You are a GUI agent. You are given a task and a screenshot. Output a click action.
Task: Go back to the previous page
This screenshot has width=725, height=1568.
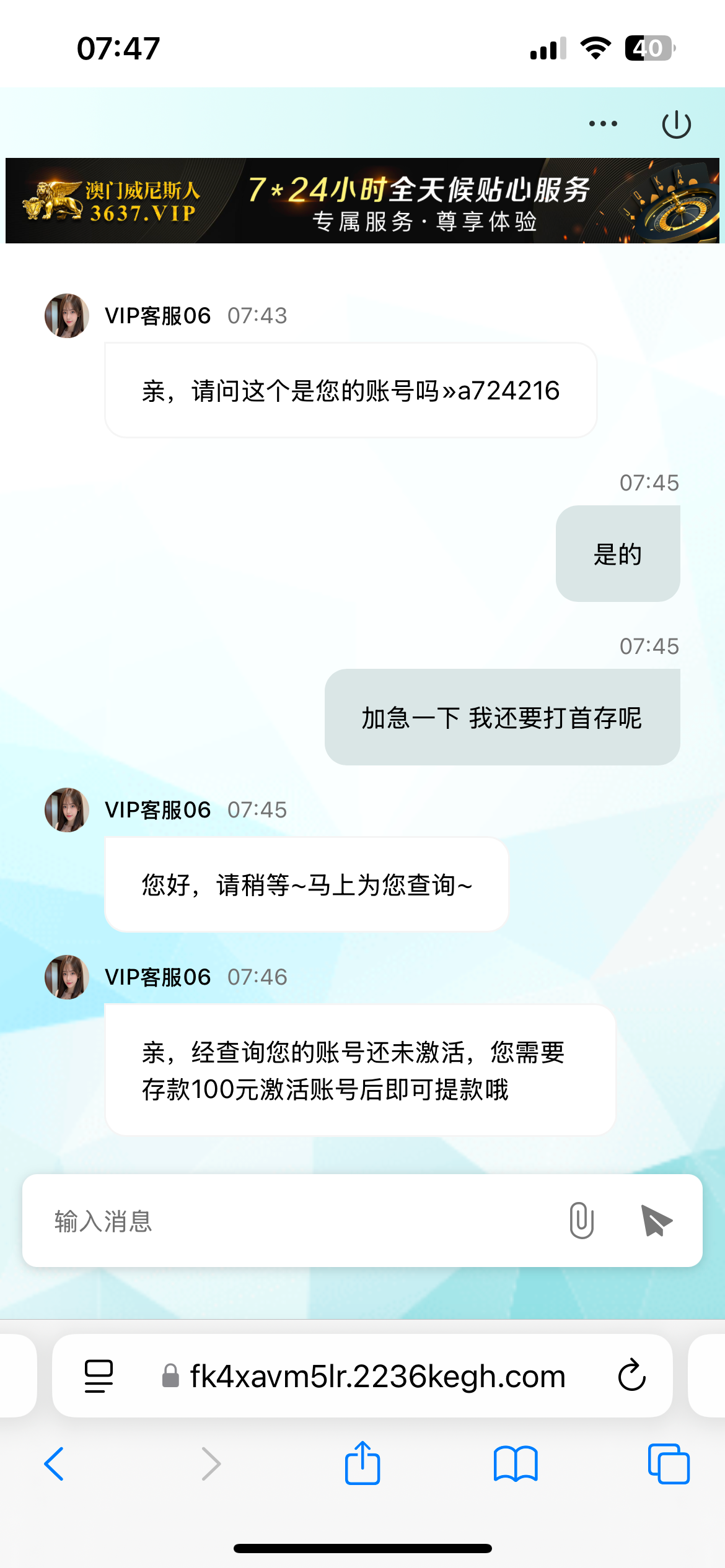[x=55, y=1464]
